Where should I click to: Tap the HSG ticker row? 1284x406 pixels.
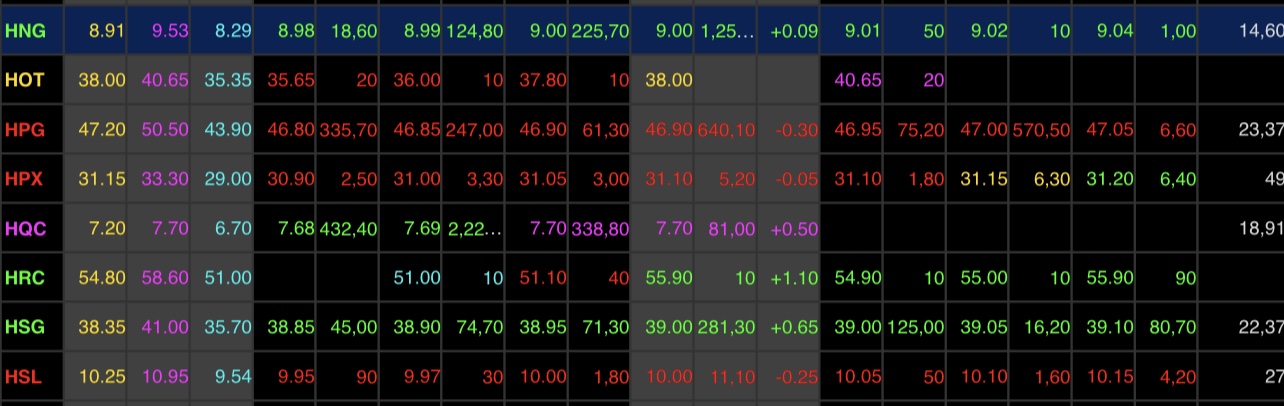pyautogui.click(x=26, y=327)
